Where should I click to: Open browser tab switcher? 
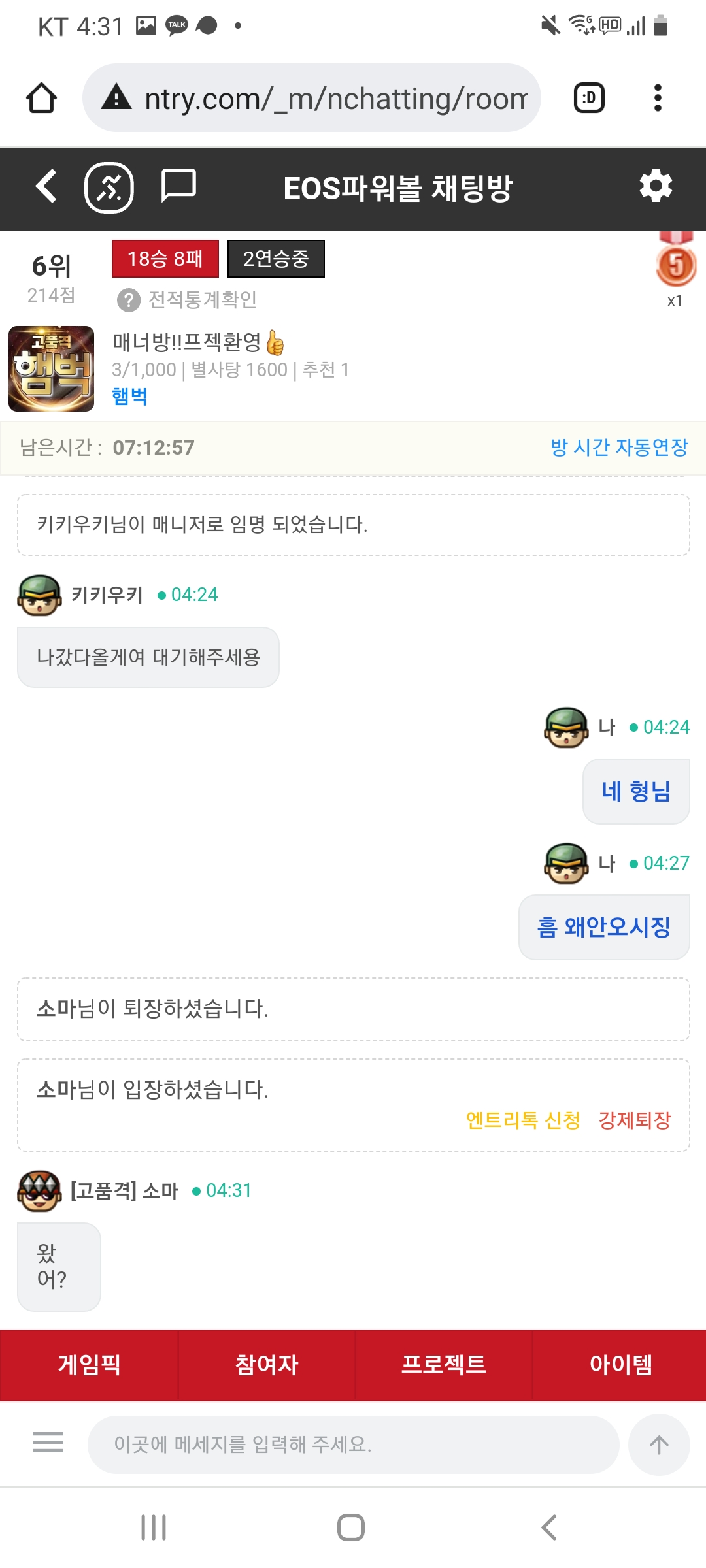pyautogui.click(x=589, y=98)
